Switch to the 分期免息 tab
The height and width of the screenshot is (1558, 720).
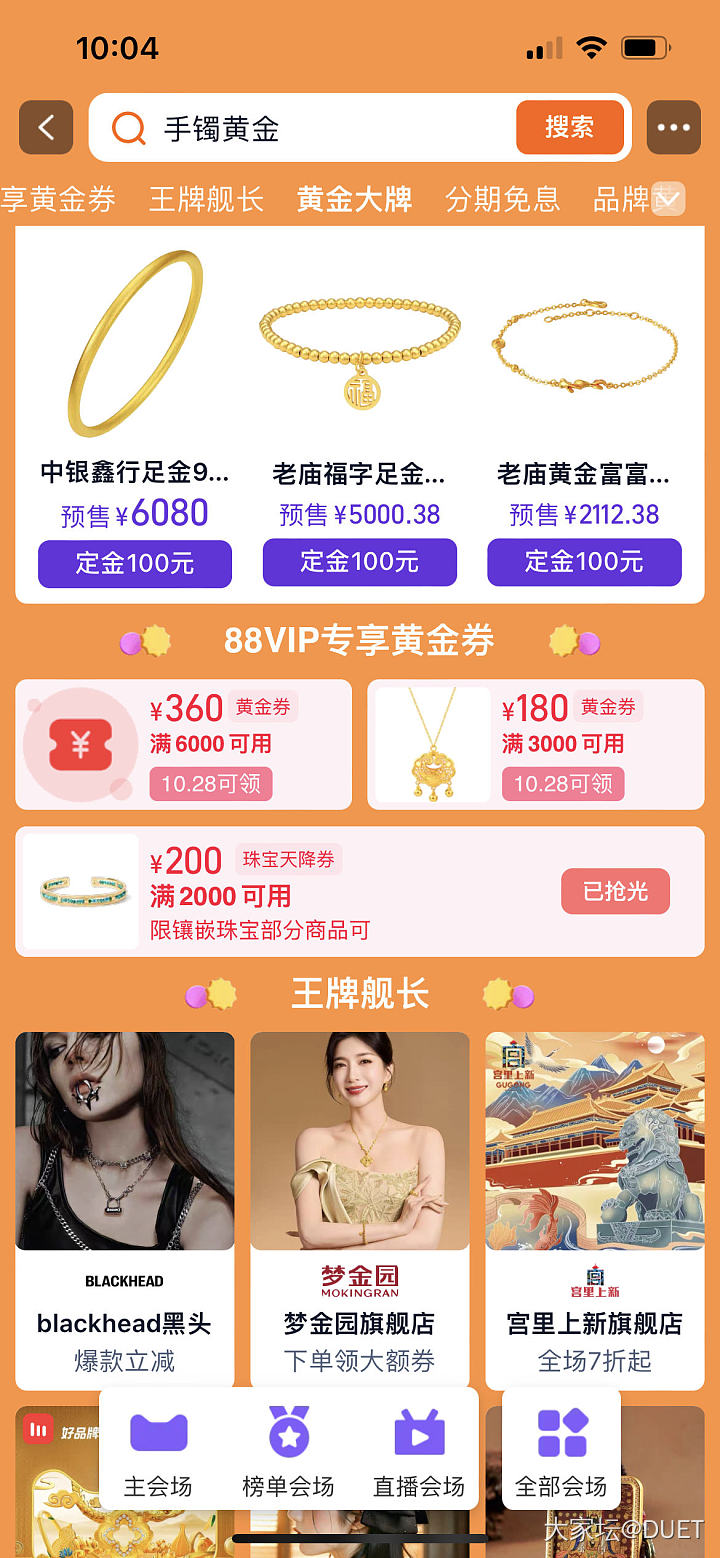click(502, 199)
